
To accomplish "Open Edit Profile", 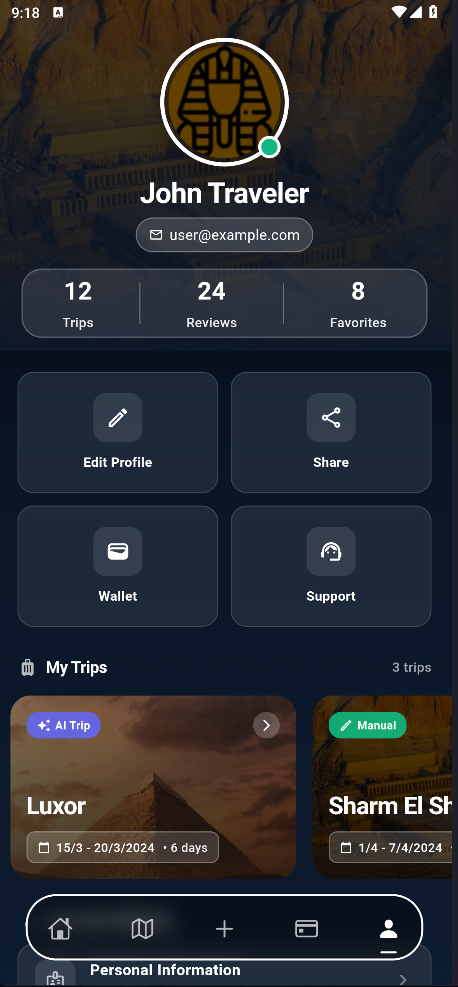I will pos(118,432).
